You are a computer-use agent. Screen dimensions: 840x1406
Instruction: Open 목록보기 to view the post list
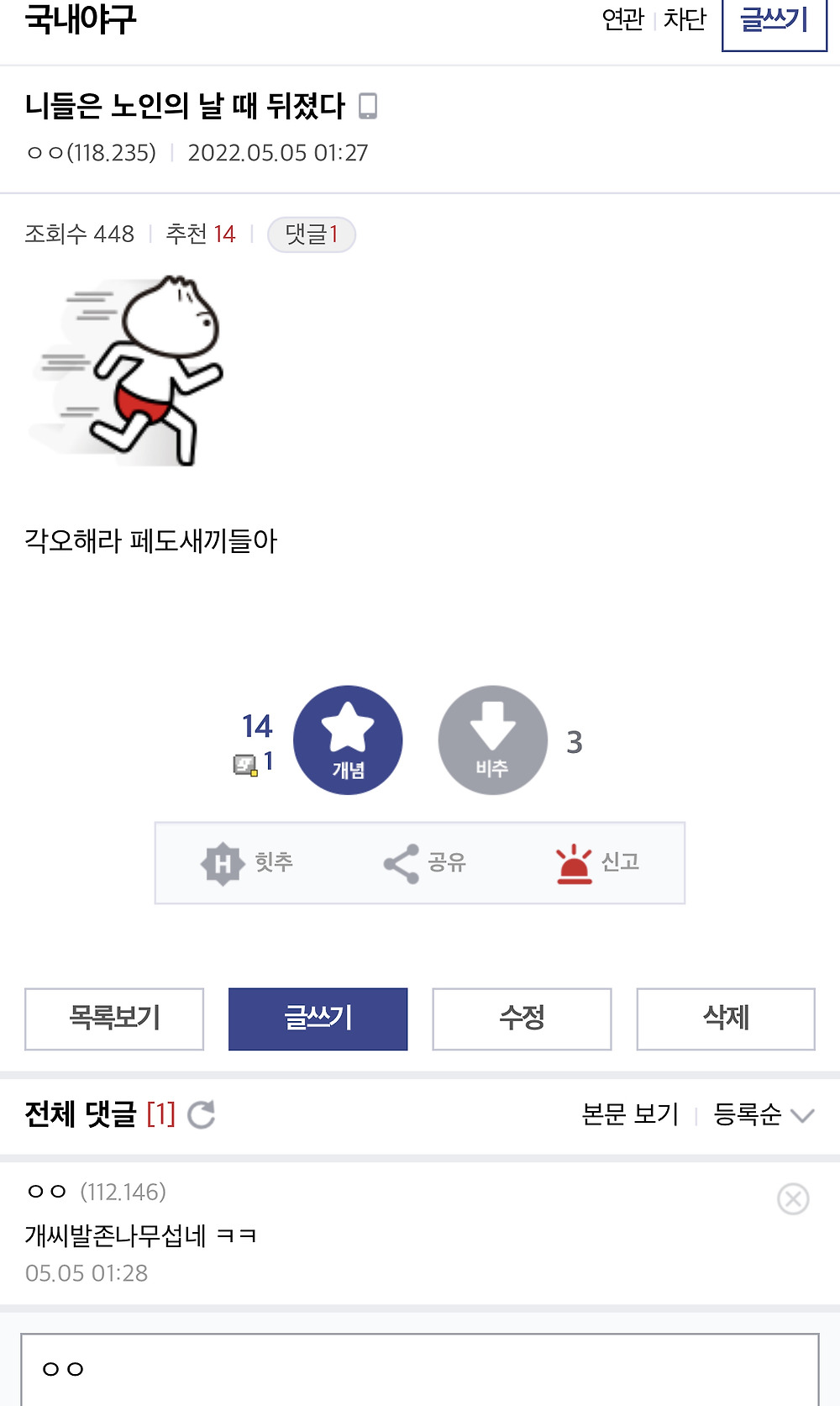tap(114, 1019)
